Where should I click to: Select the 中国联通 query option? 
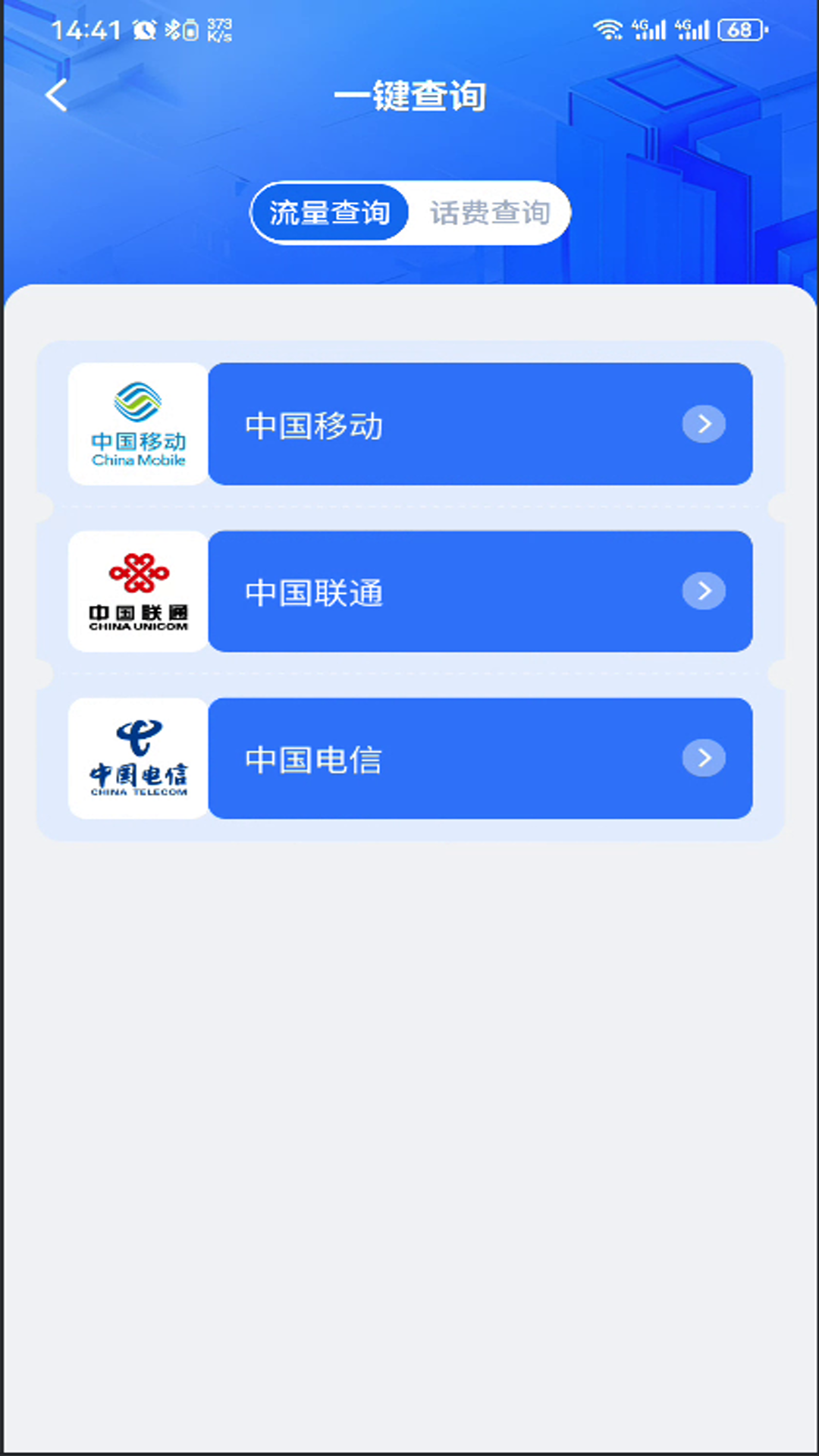point(480,591)
